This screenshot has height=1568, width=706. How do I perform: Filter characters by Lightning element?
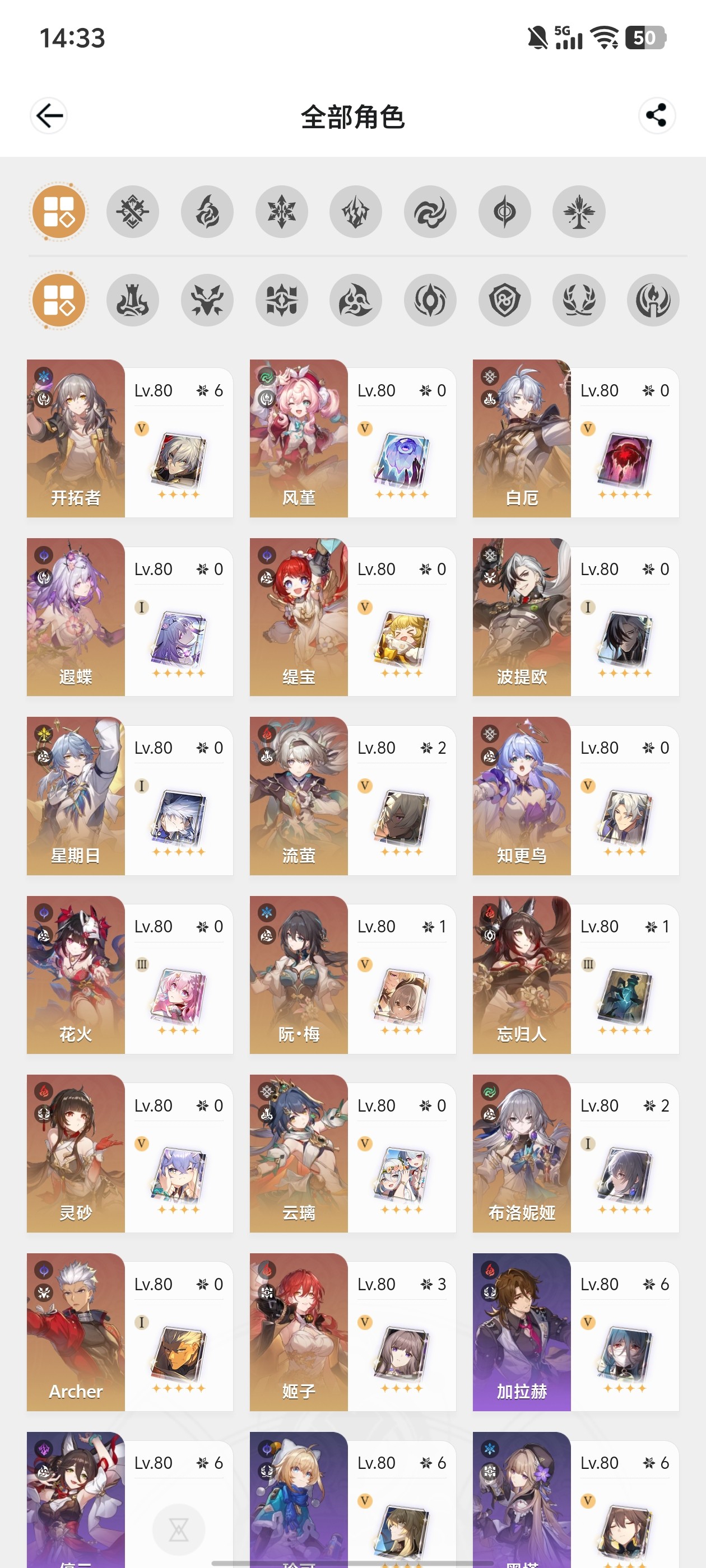[356, 212]
